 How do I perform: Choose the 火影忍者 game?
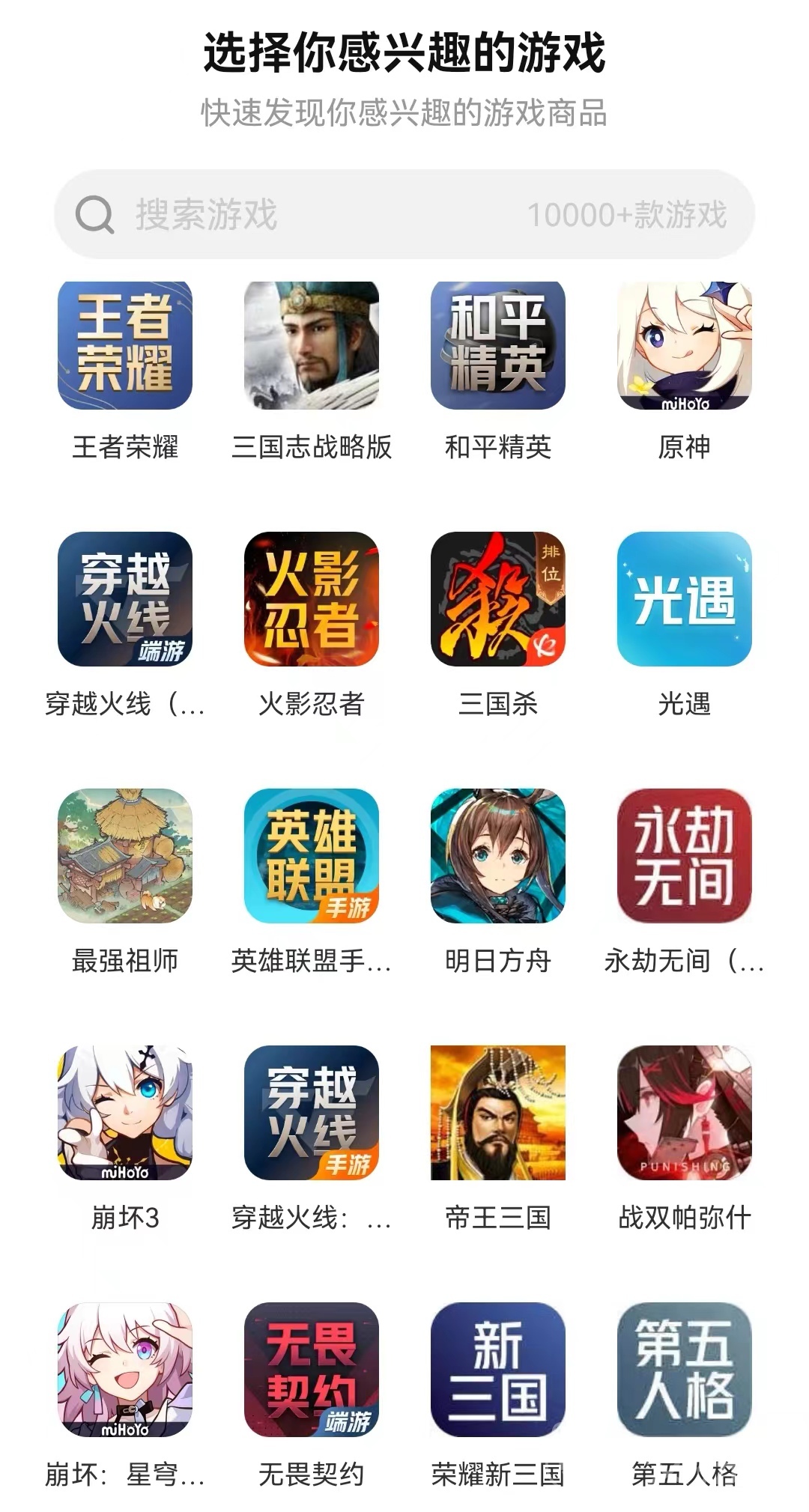pyautogui.click(x=312, y=599)
